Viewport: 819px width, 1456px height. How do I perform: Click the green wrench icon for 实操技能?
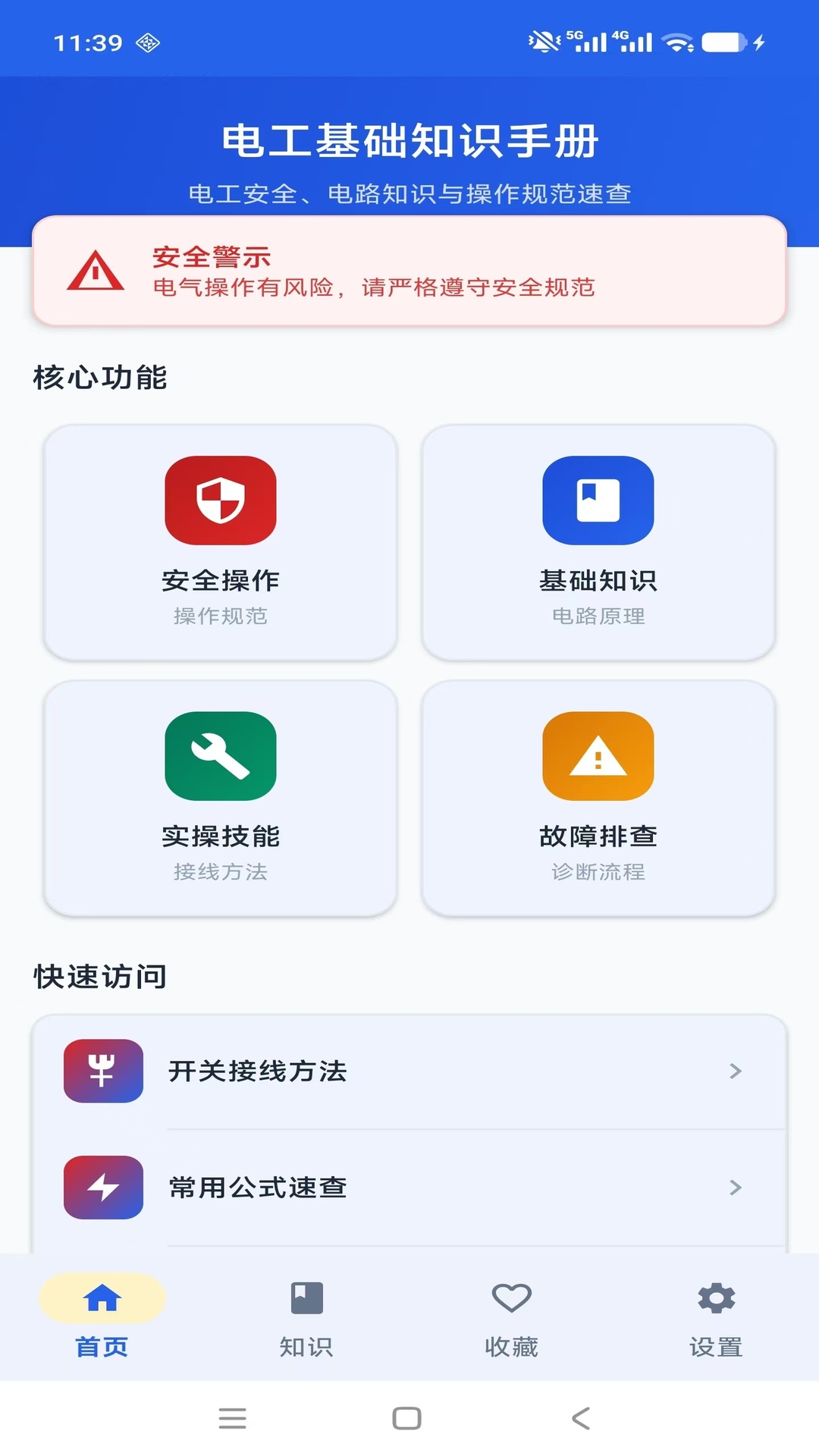click(x=220, y=757)
